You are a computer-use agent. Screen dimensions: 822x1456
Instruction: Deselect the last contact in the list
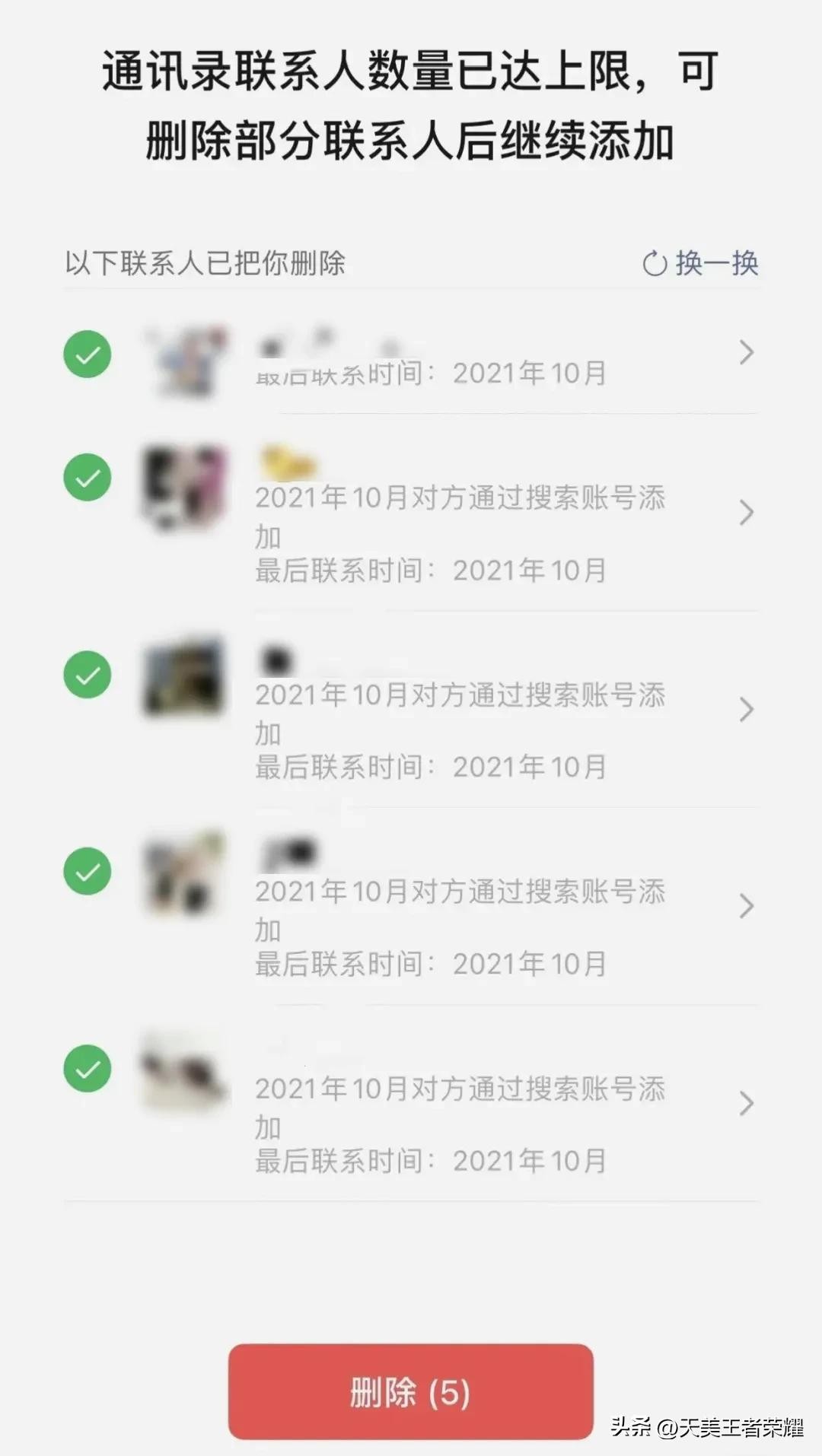coord(88,1069)
